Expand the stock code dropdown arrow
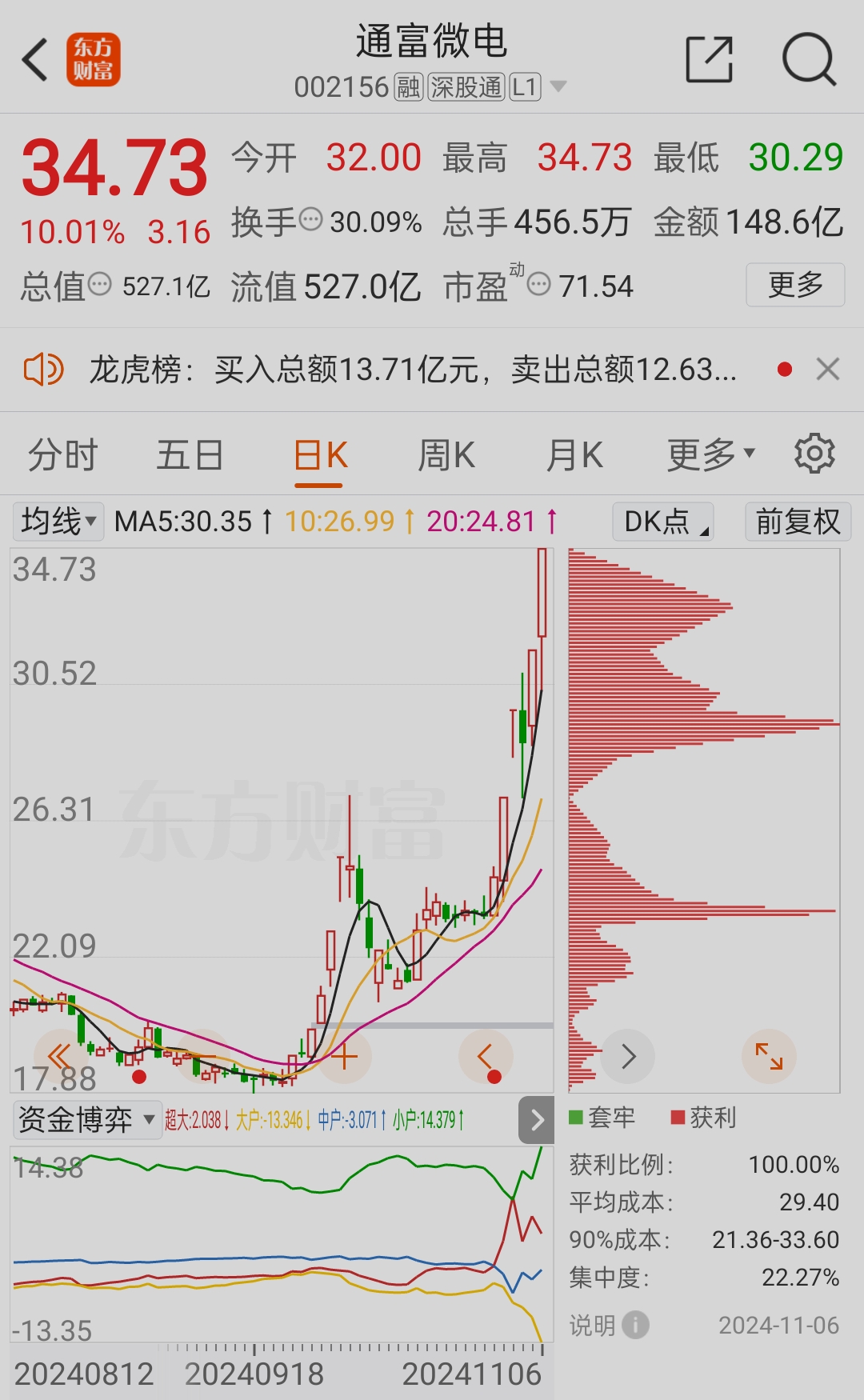The height and width of the screenshot is (1400, 864). tap(558, 86)
